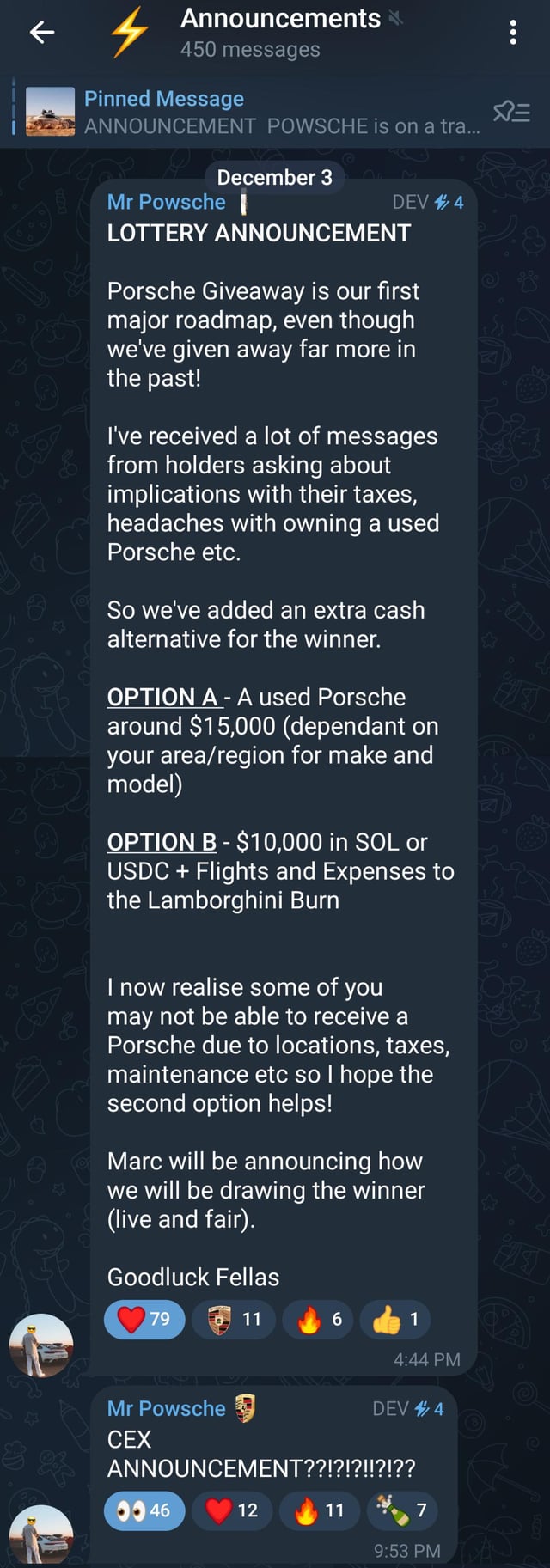Open the three-dot overflow menu

pos(513,33)
